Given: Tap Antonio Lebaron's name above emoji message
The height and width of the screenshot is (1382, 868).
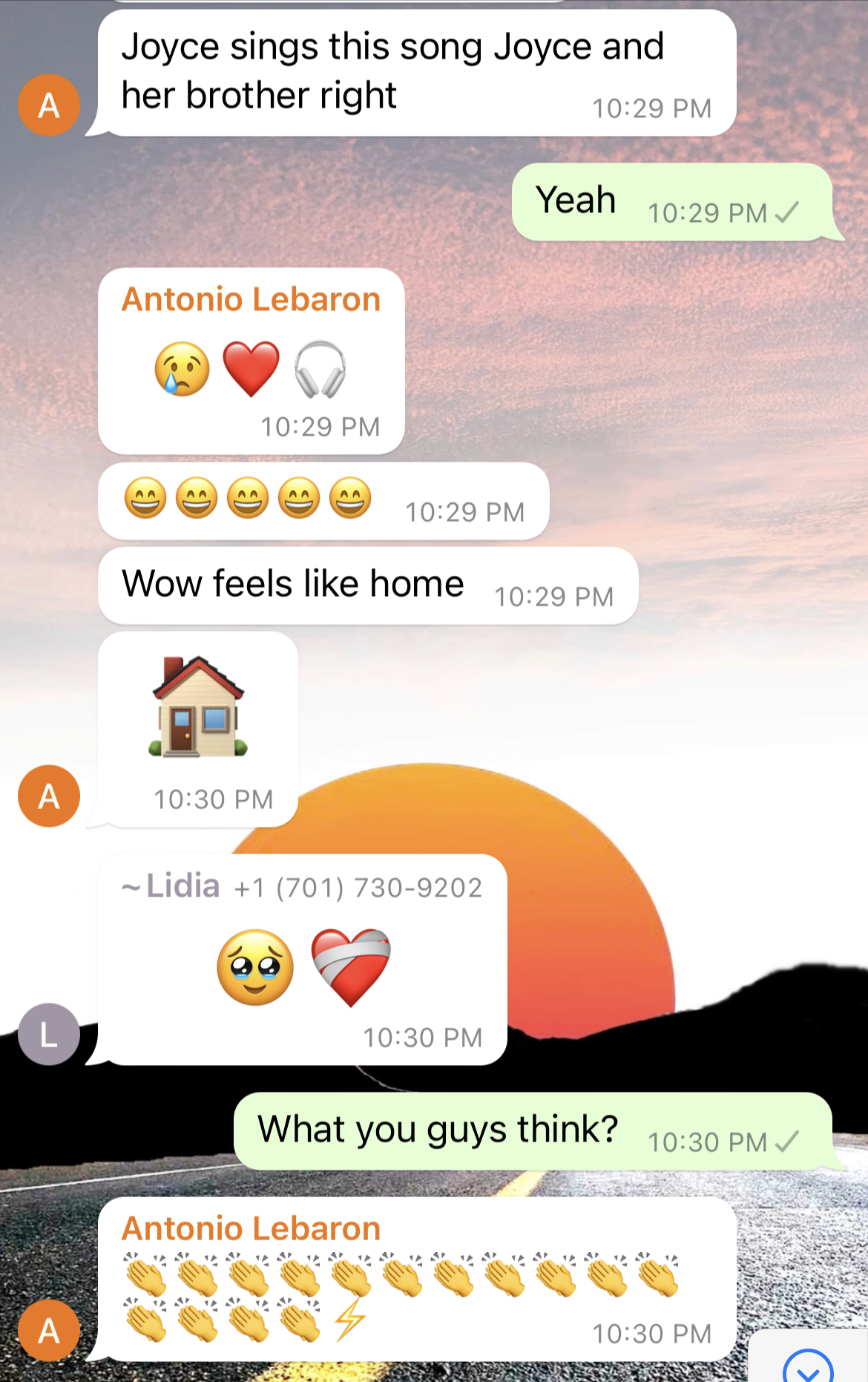Looking at the screenshot, I should [x=251, y=299].
